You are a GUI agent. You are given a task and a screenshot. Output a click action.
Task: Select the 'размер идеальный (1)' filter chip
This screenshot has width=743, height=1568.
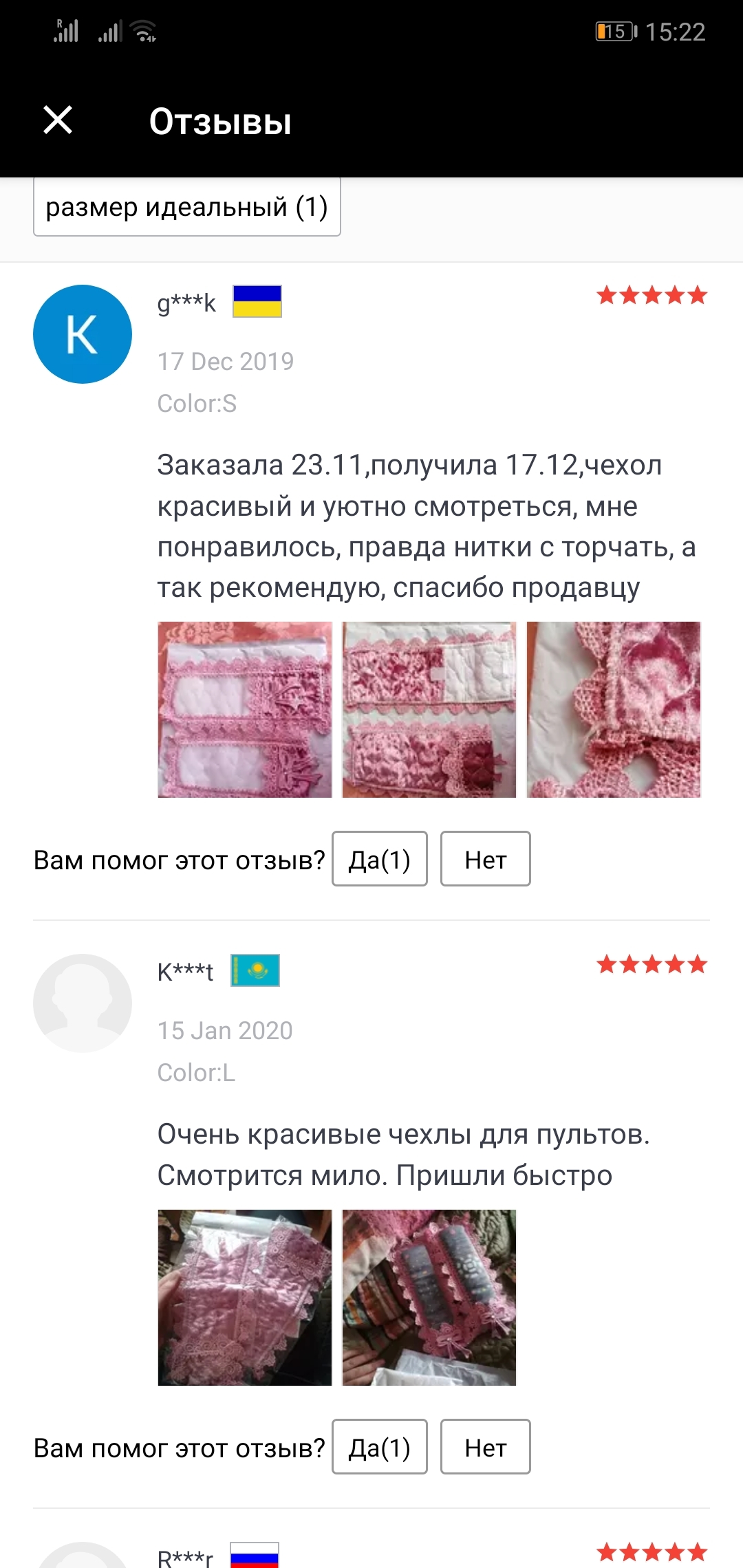(186, 207)
